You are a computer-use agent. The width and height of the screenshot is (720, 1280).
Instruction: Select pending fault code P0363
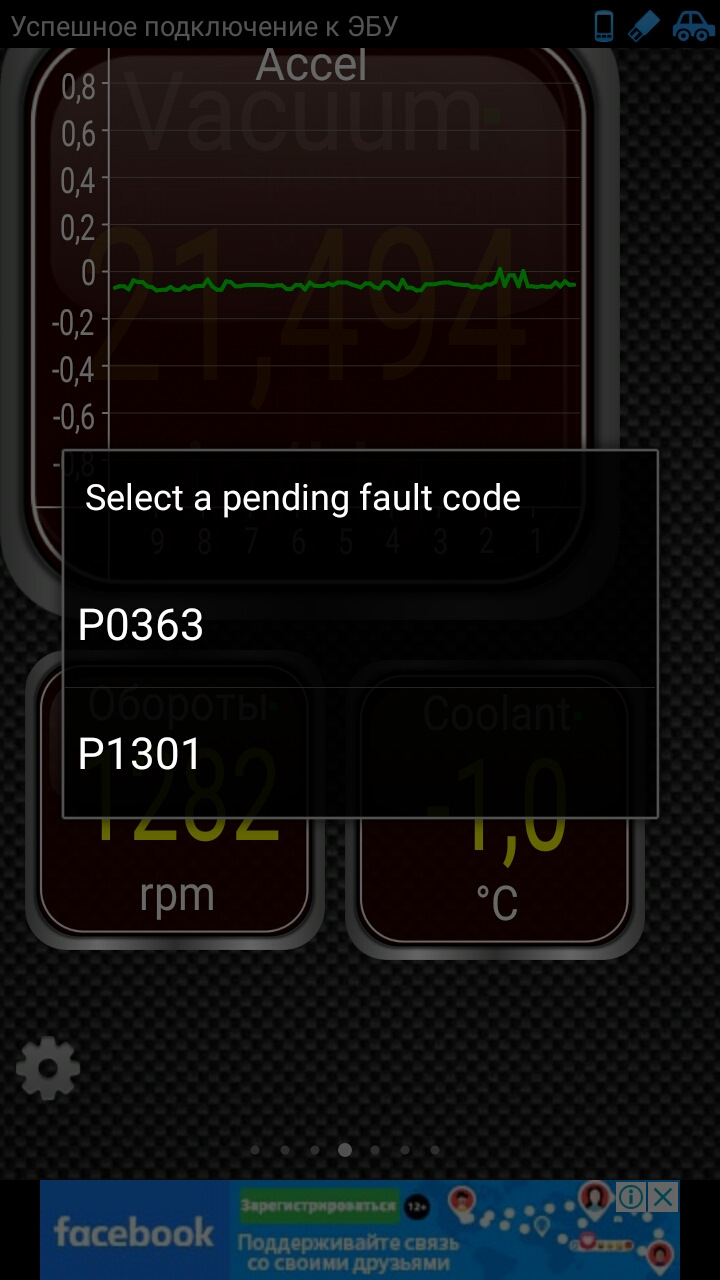point(360,625)
